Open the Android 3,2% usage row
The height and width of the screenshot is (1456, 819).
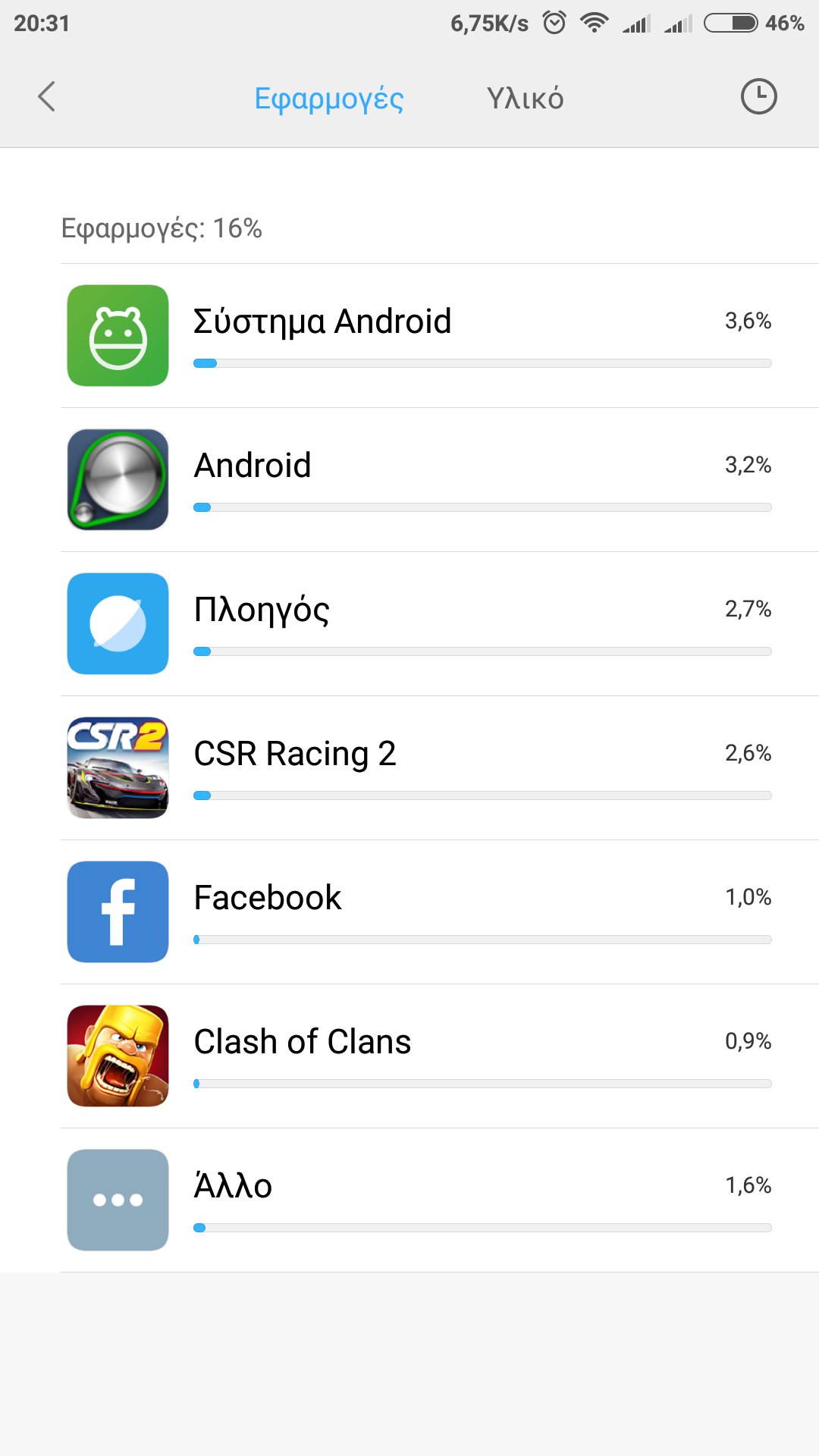[440, 479]
